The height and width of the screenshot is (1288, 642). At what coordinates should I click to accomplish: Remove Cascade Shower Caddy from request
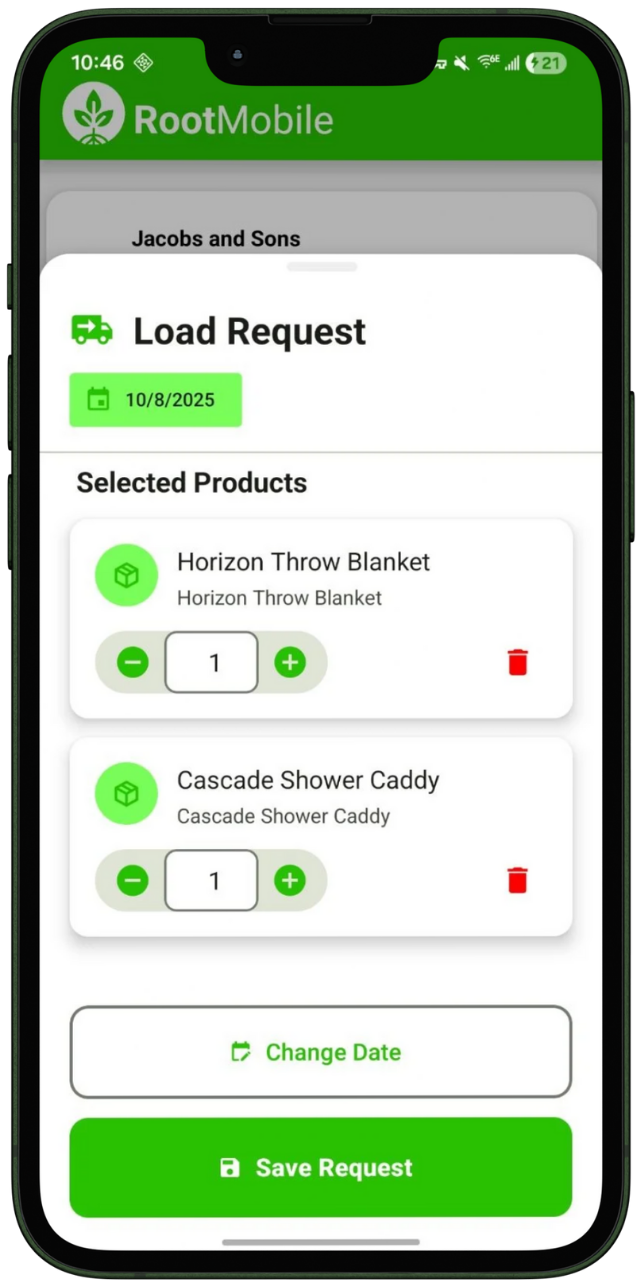[x=517, y=880]
